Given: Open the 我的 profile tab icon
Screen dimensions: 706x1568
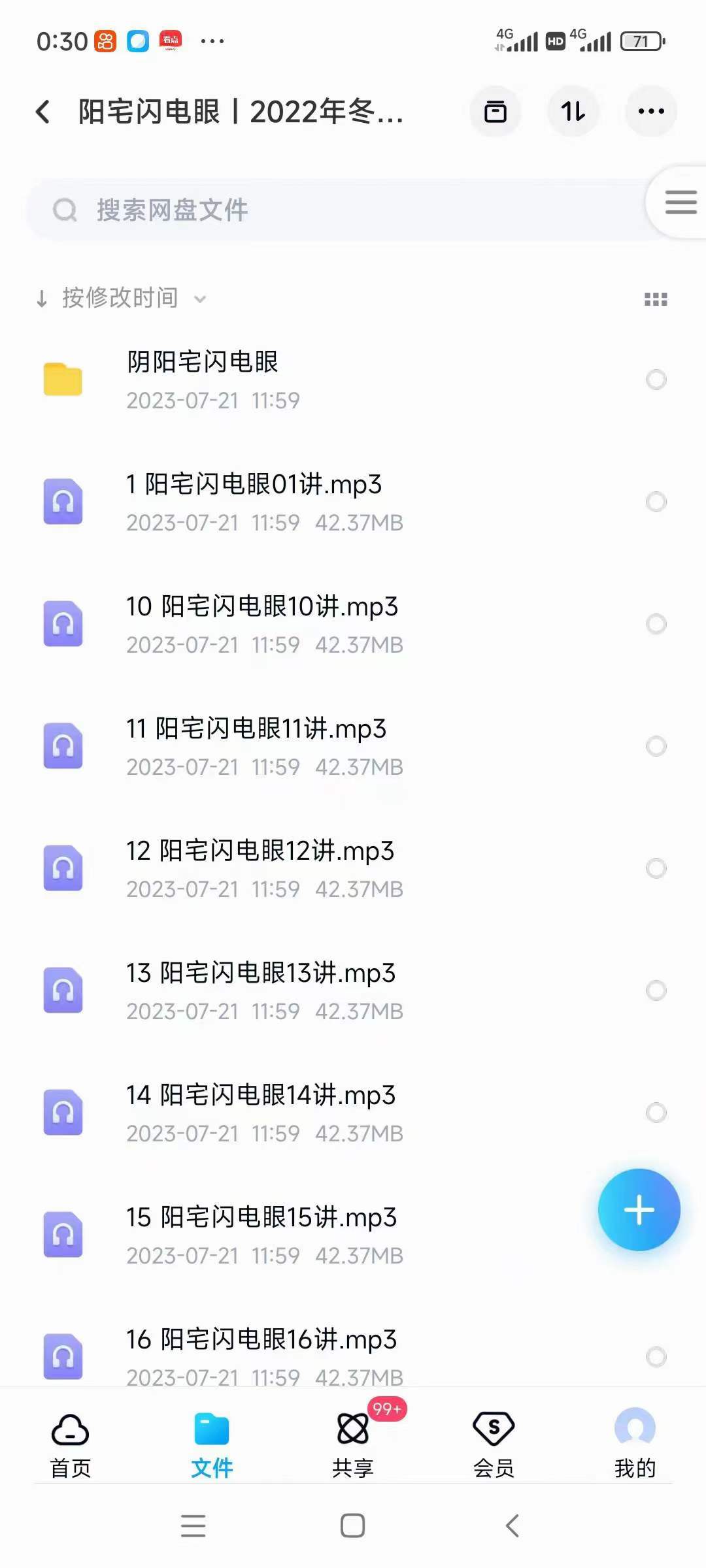Looking at the screenshot, I should click(x=635, y=1444).
